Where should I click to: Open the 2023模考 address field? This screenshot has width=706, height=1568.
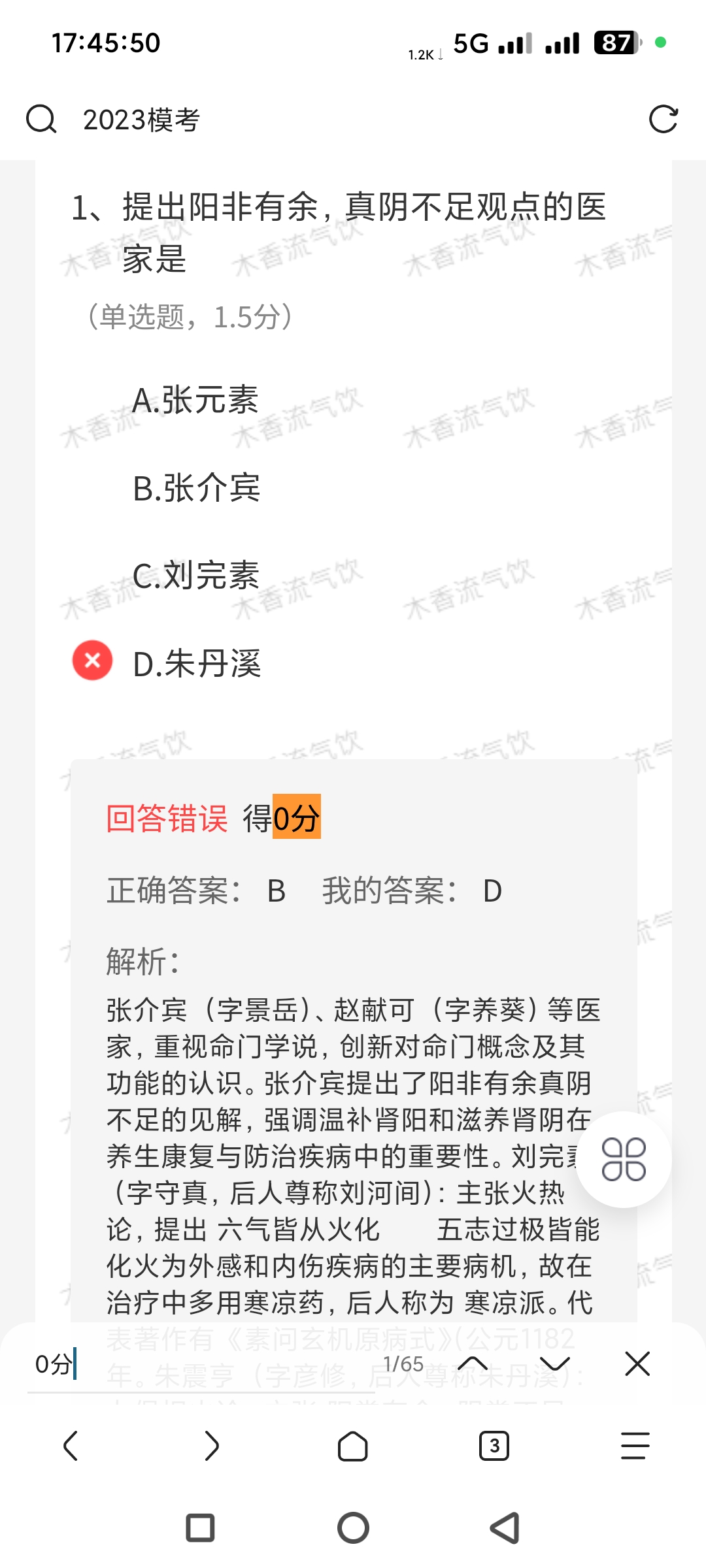coord(327,120)
